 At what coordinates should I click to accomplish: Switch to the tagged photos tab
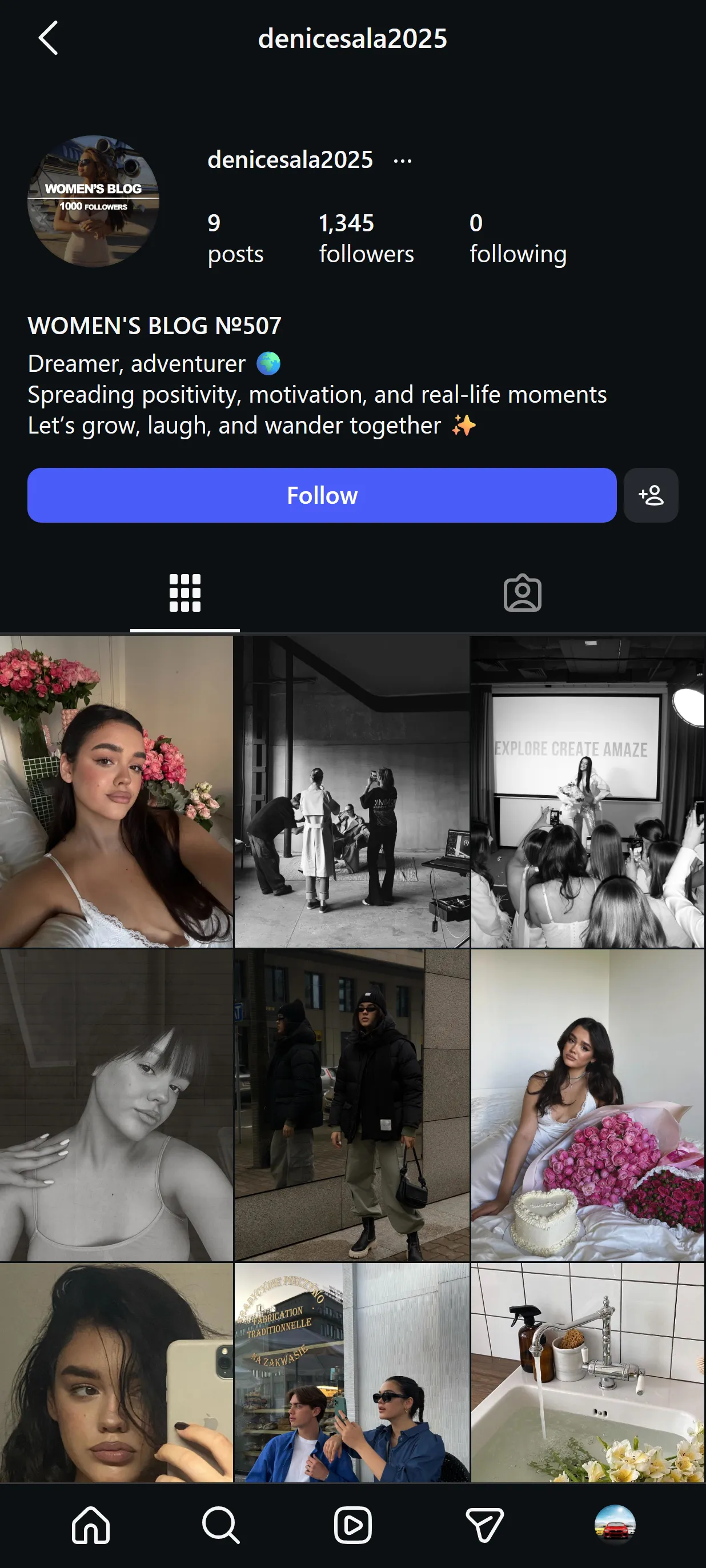coord(522,593)
